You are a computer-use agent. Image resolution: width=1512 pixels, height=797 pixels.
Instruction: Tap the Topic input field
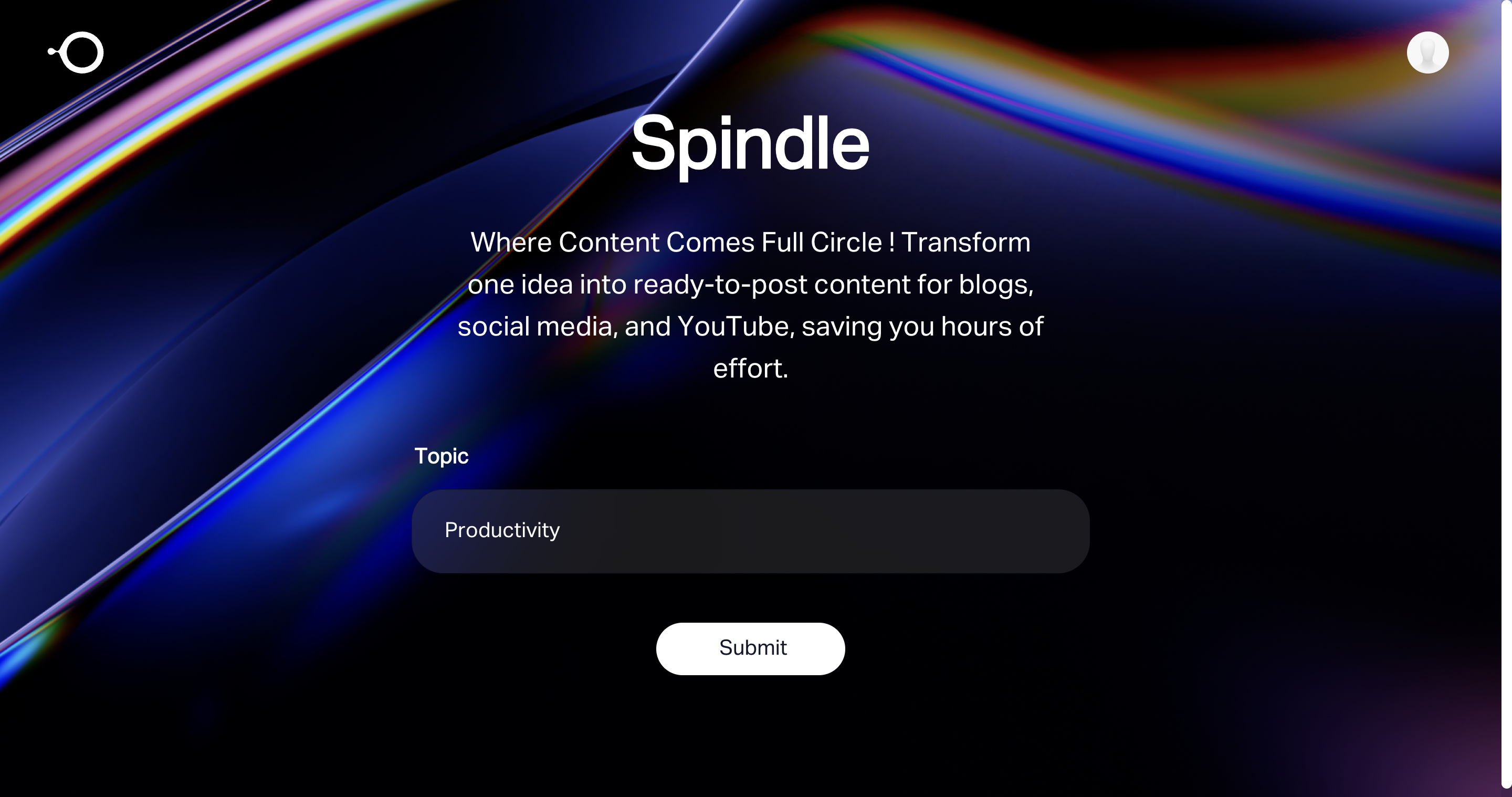coord(750,531)
